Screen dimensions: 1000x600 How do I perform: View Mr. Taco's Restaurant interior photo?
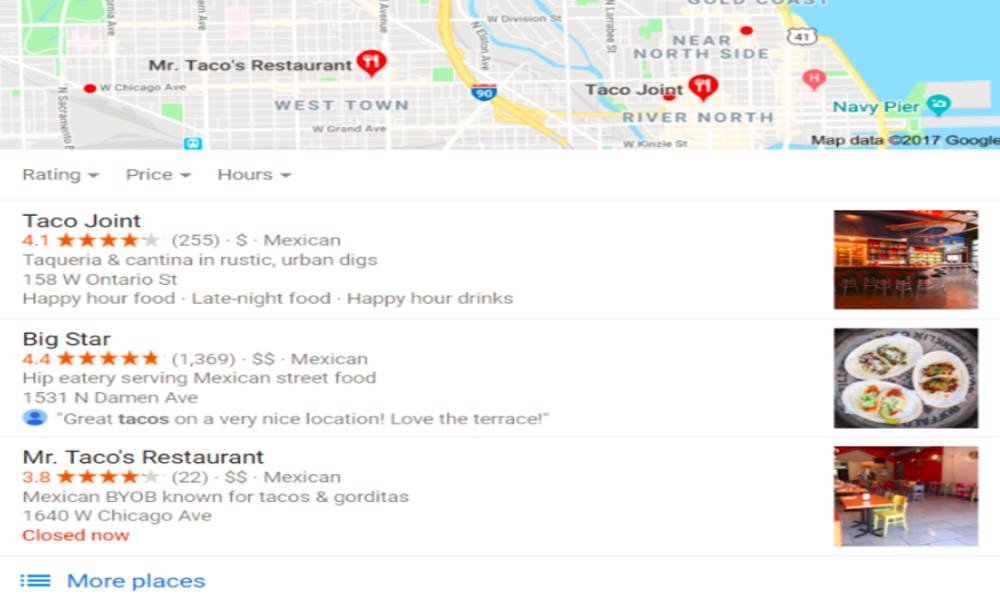click(x=906, y=496)
